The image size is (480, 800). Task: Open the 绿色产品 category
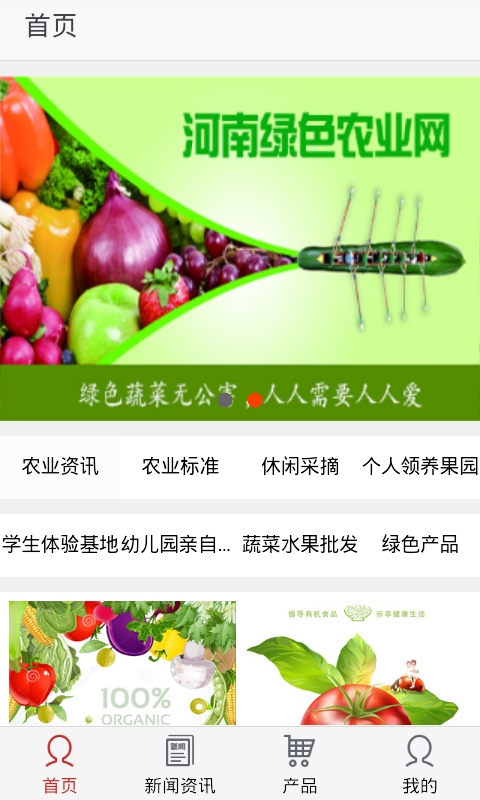click(x=420, y=544)
